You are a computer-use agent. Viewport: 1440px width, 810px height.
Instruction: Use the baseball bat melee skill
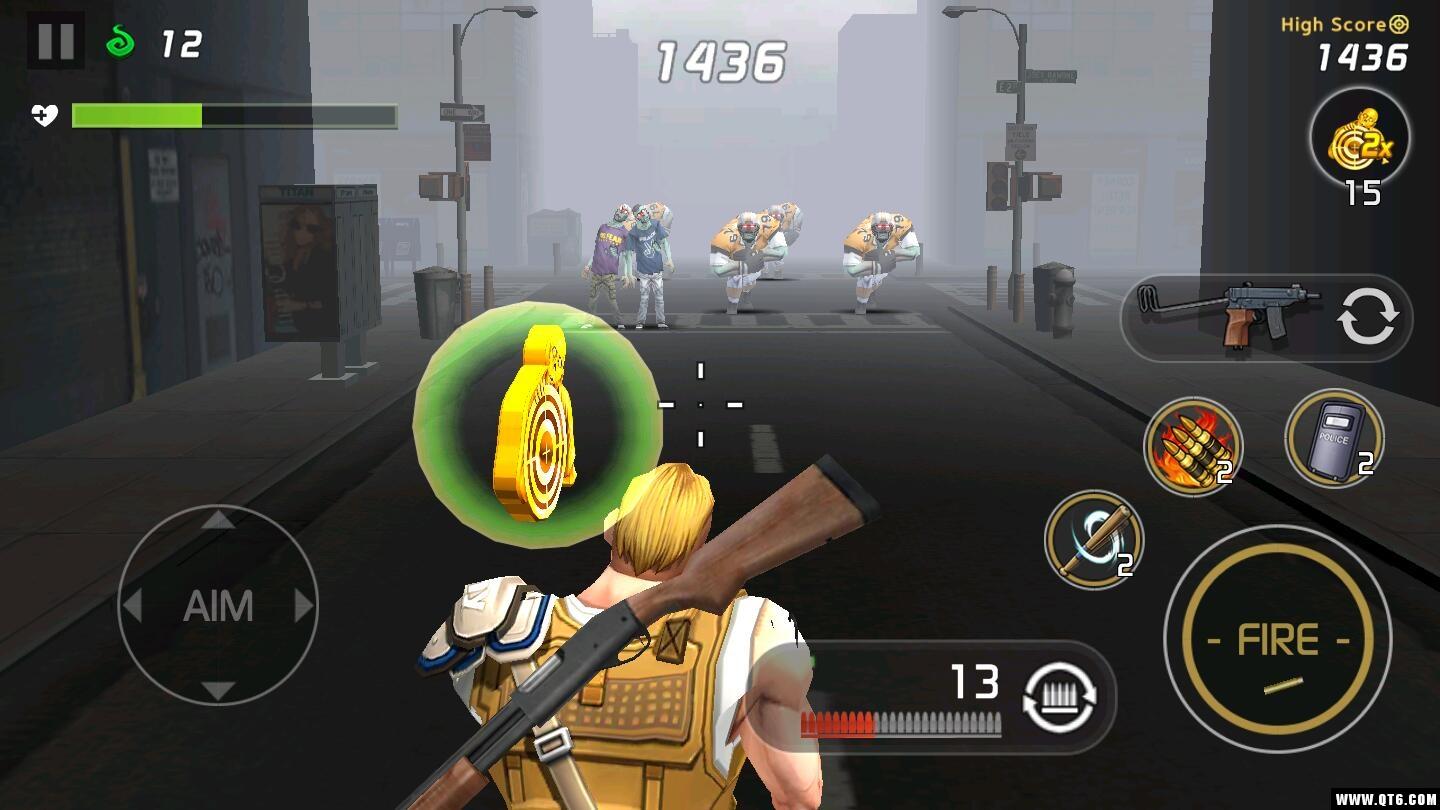tap(1093, 540)
